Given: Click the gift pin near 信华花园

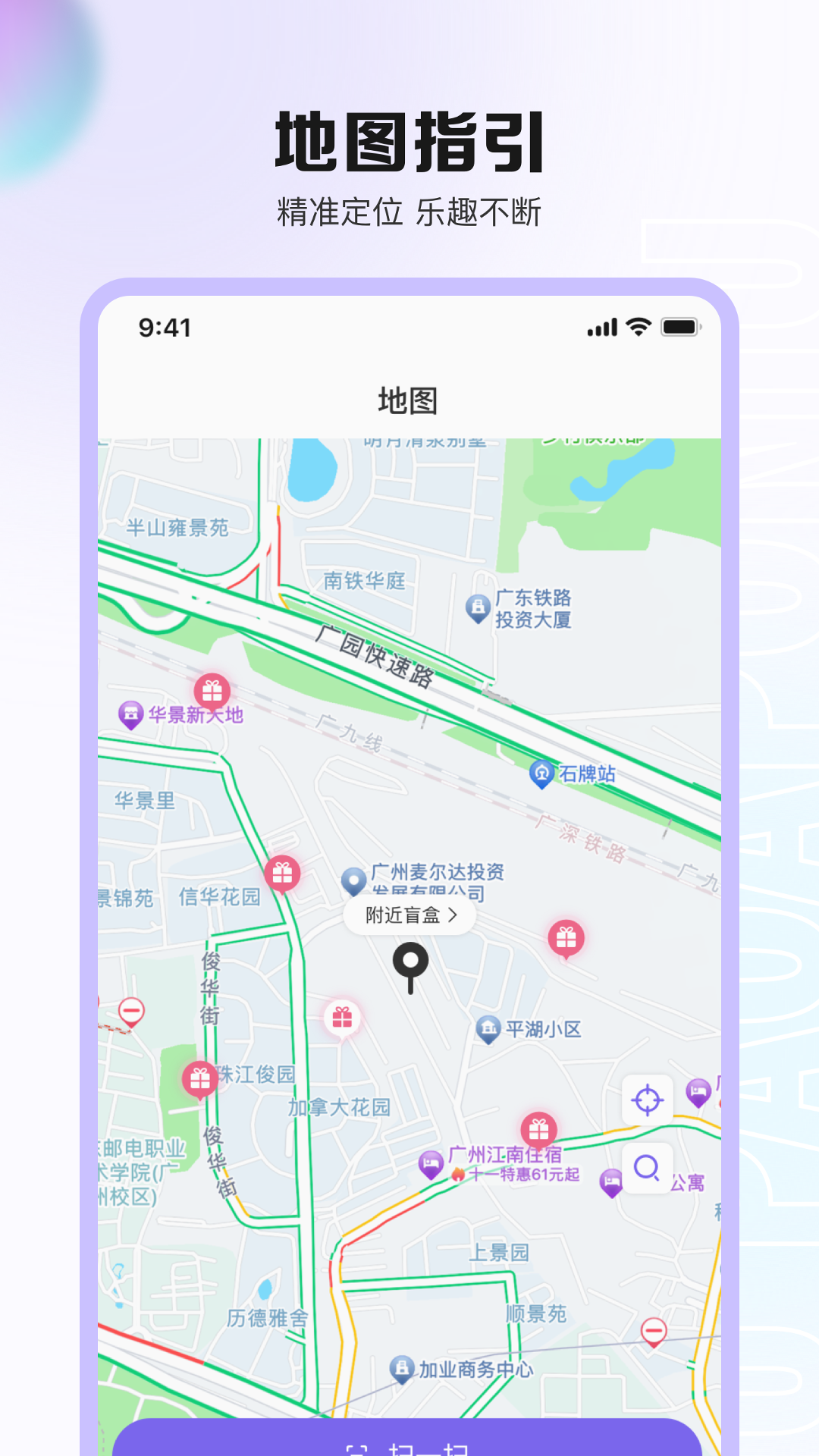Looking at the screenshot, I should pyautogui.click(x=284, y=873).
